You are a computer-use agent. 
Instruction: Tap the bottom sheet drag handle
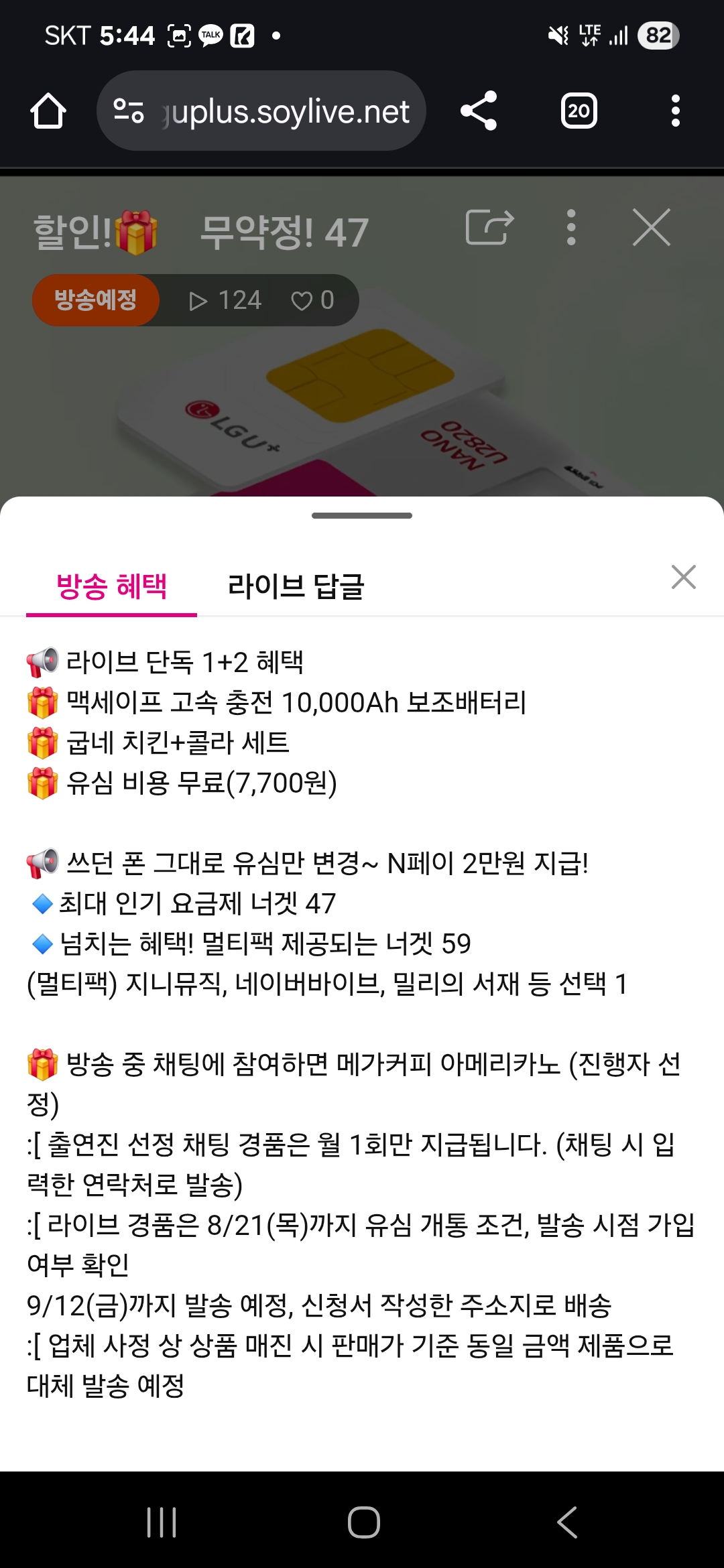362,515
